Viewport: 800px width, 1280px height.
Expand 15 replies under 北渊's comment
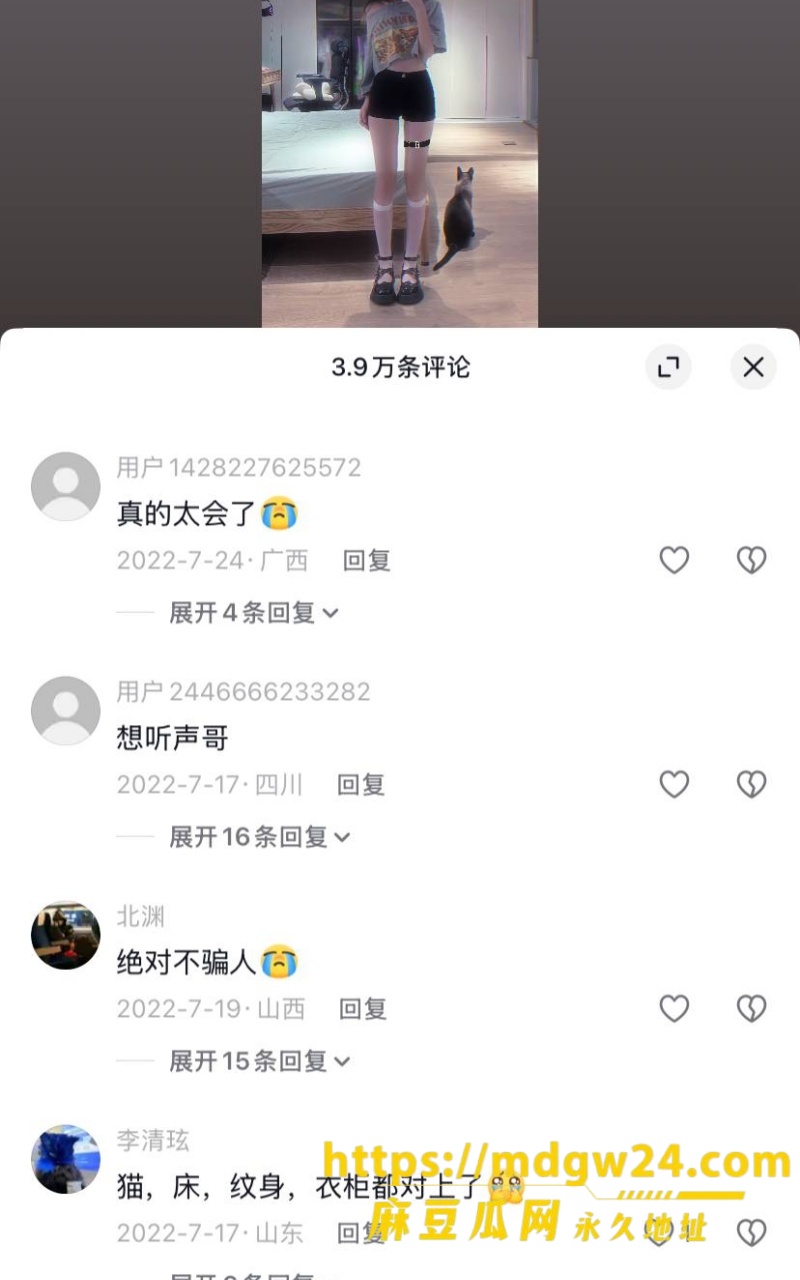[x=260, y=1060]
